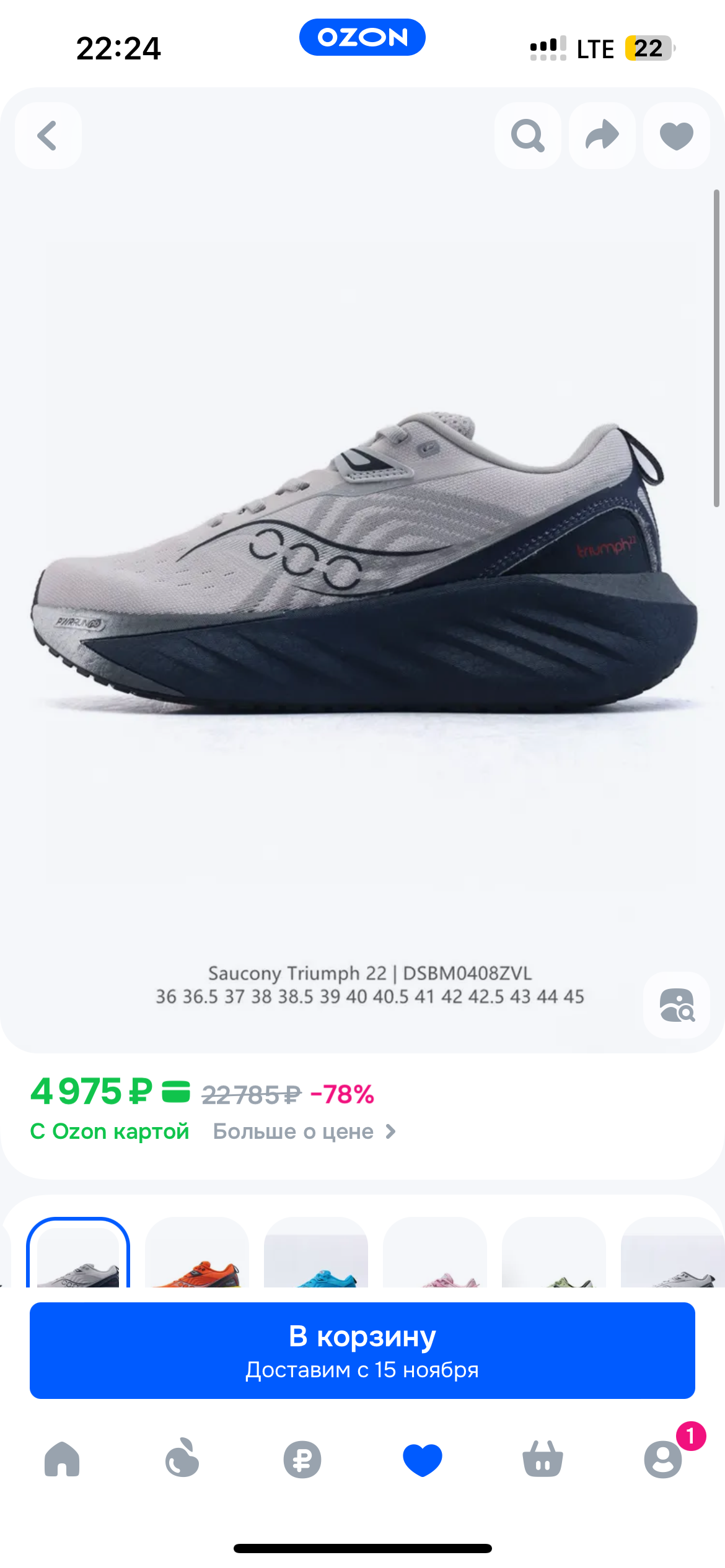
Task: Add the sneaker to favorites
Action: pos(676,136)
